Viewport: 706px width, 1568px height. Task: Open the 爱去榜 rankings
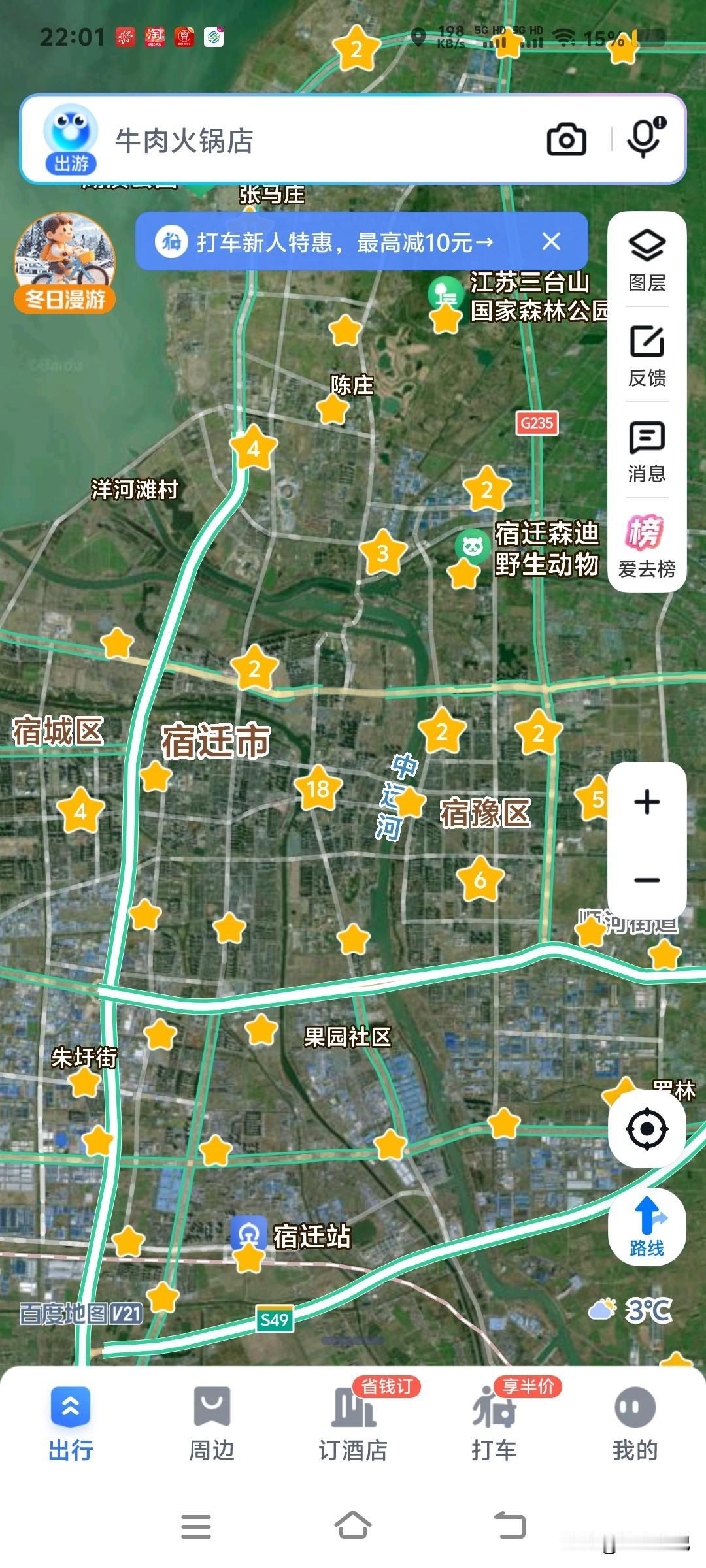click(646, 539)
